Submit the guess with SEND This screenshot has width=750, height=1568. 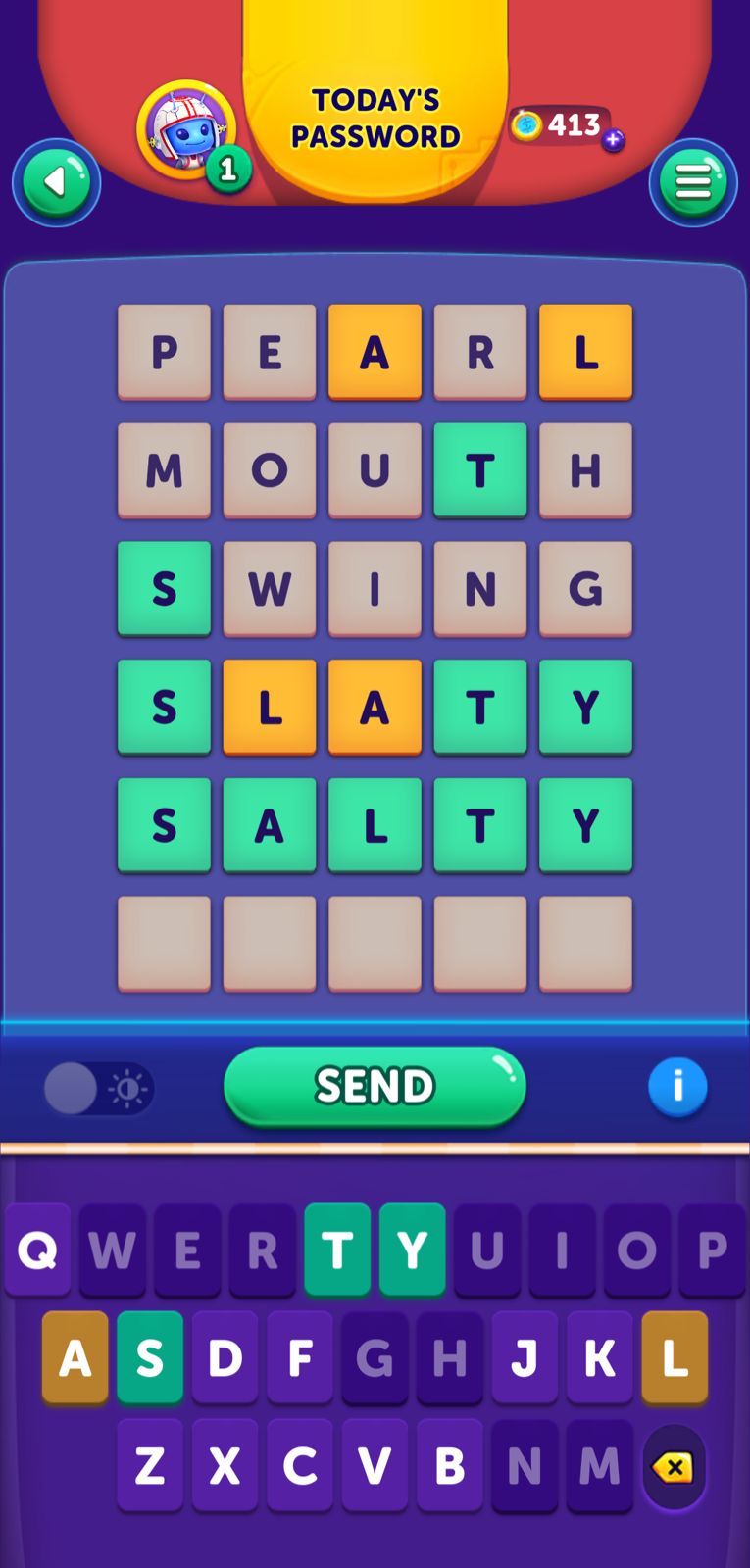coord(375,1086)
